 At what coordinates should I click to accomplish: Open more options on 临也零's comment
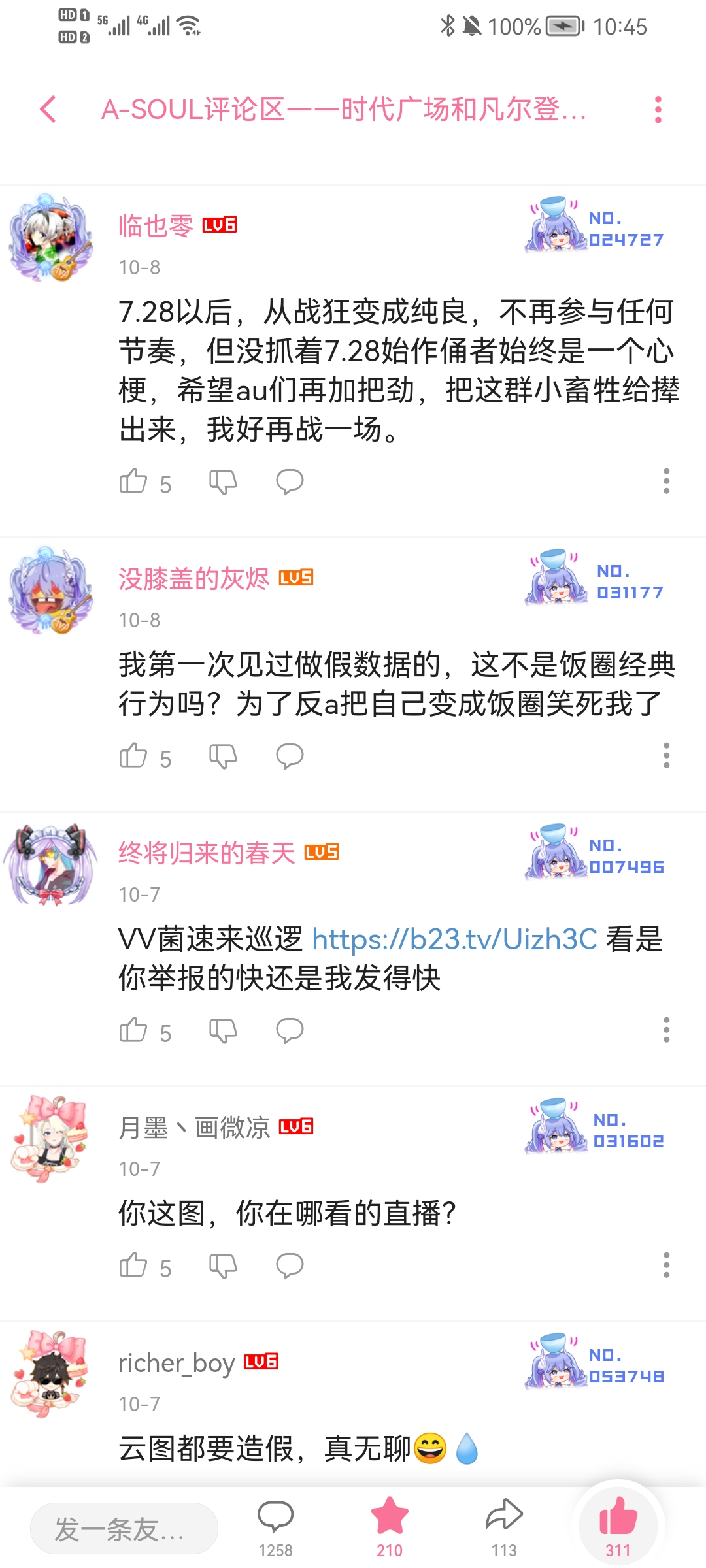point(666,482)
